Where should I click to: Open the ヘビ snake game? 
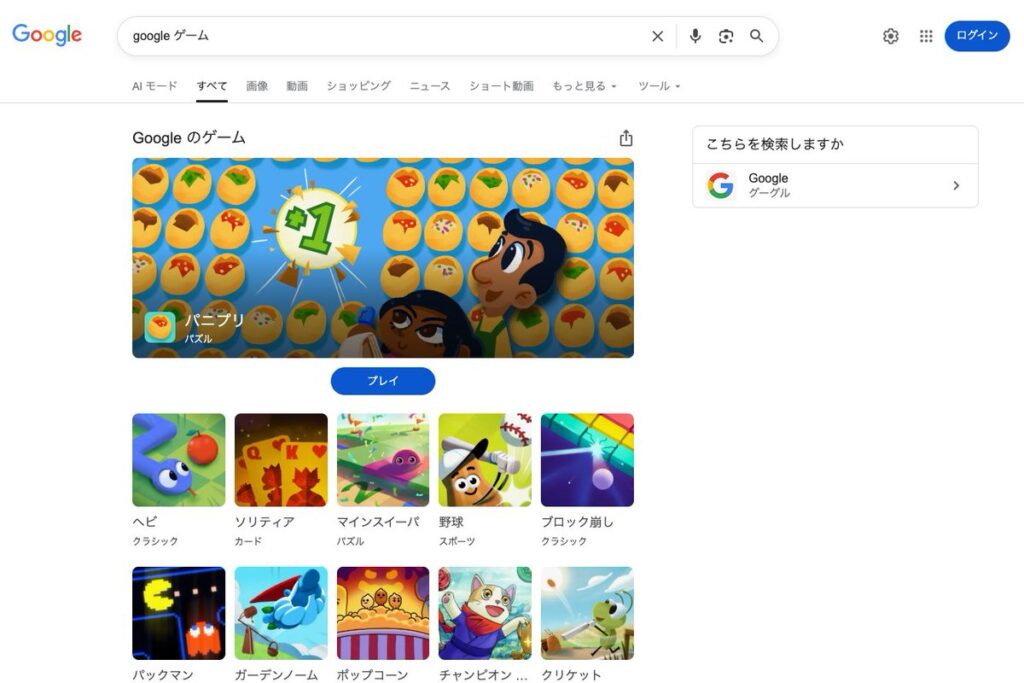(x=179, y=460)
